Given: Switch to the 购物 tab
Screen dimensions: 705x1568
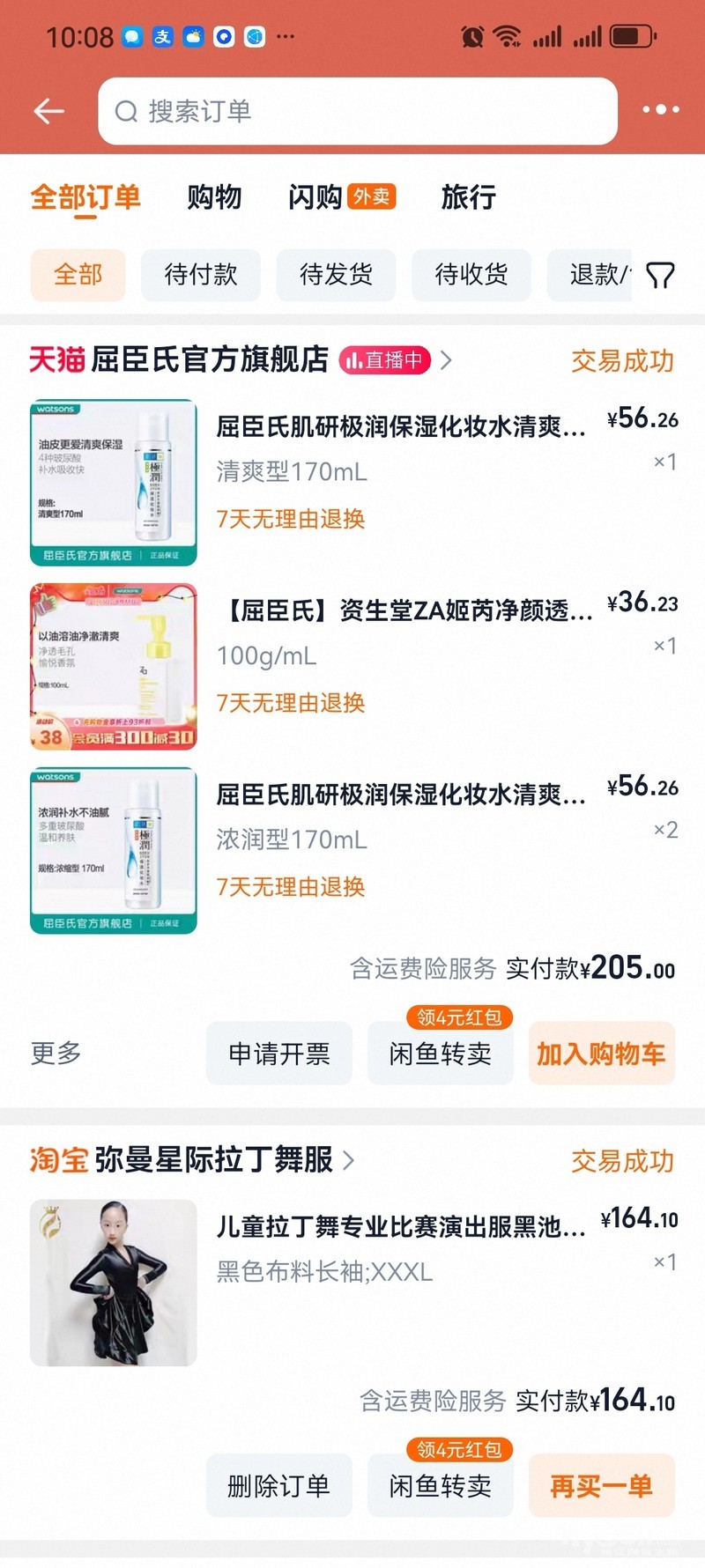Looking at the screenshot, I should pos(214,196).
